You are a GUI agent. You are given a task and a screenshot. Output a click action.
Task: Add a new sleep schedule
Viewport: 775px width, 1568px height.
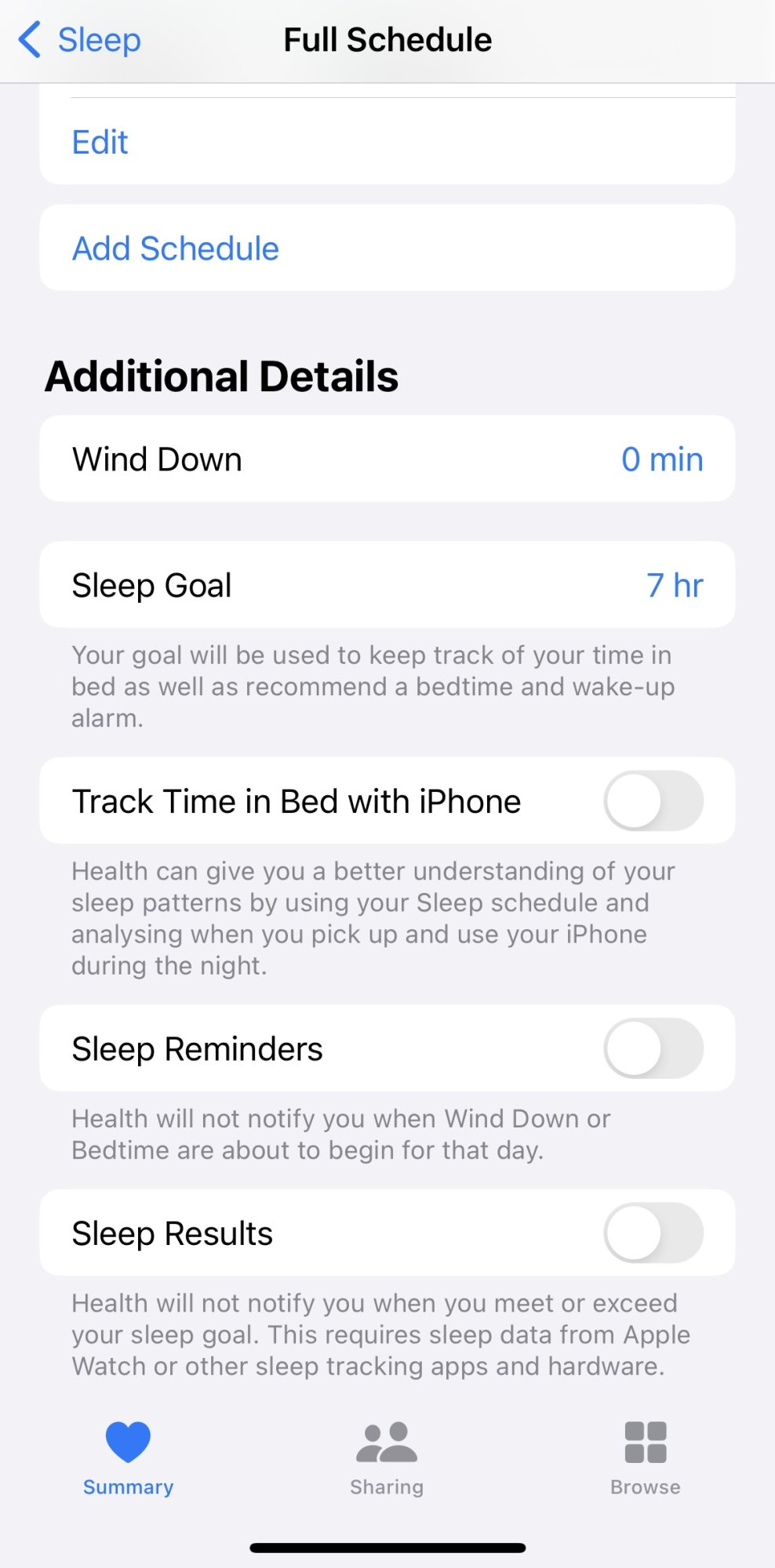click(176, 249)
